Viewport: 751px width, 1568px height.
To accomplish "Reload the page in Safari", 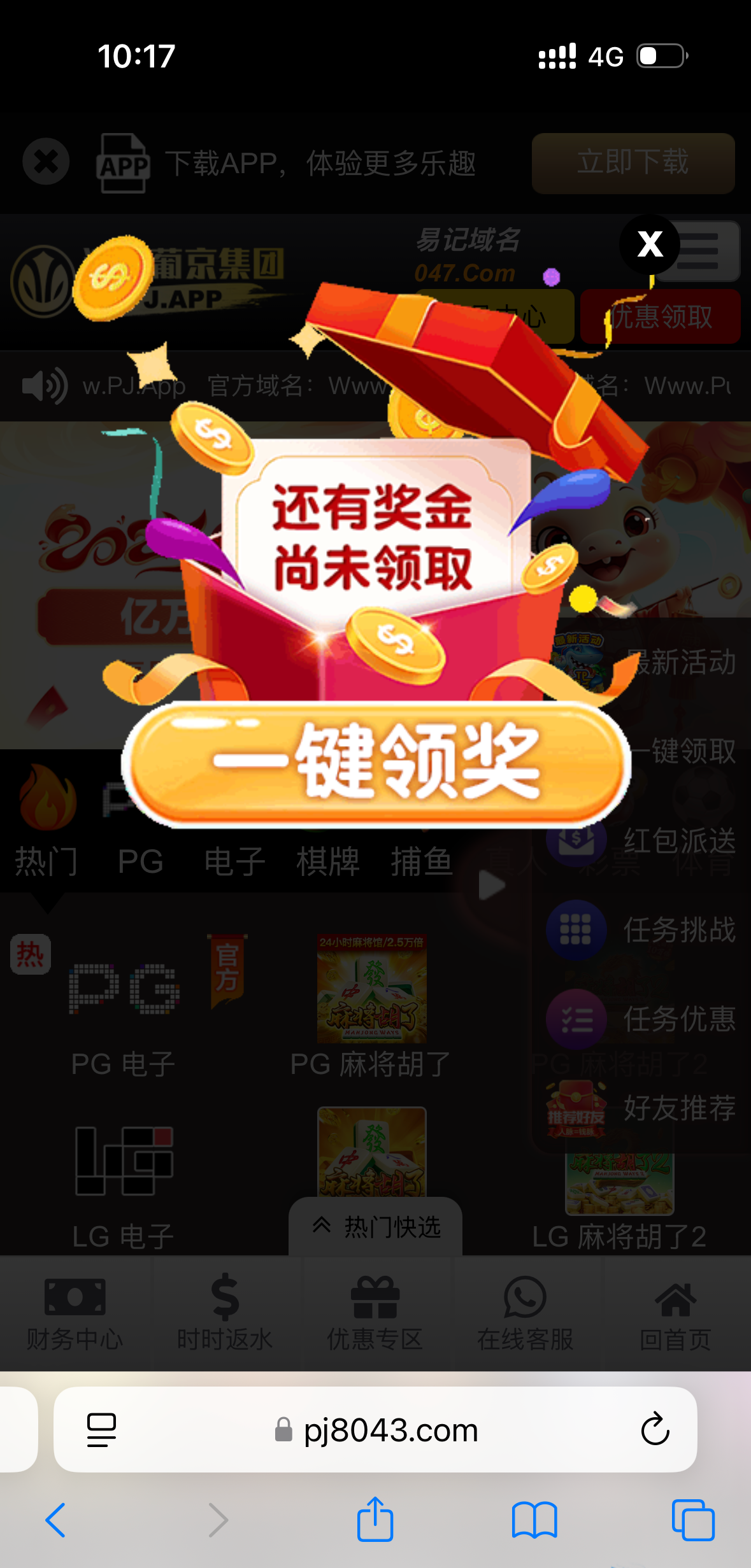I will (x=654, y=1429).
